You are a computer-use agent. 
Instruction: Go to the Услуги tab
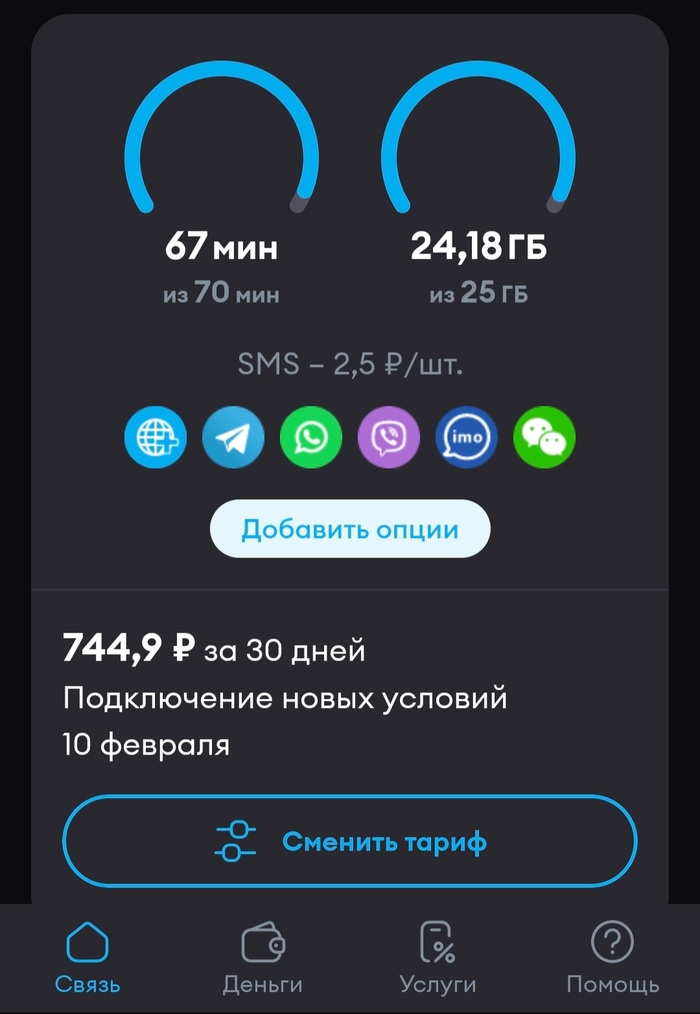437,958
